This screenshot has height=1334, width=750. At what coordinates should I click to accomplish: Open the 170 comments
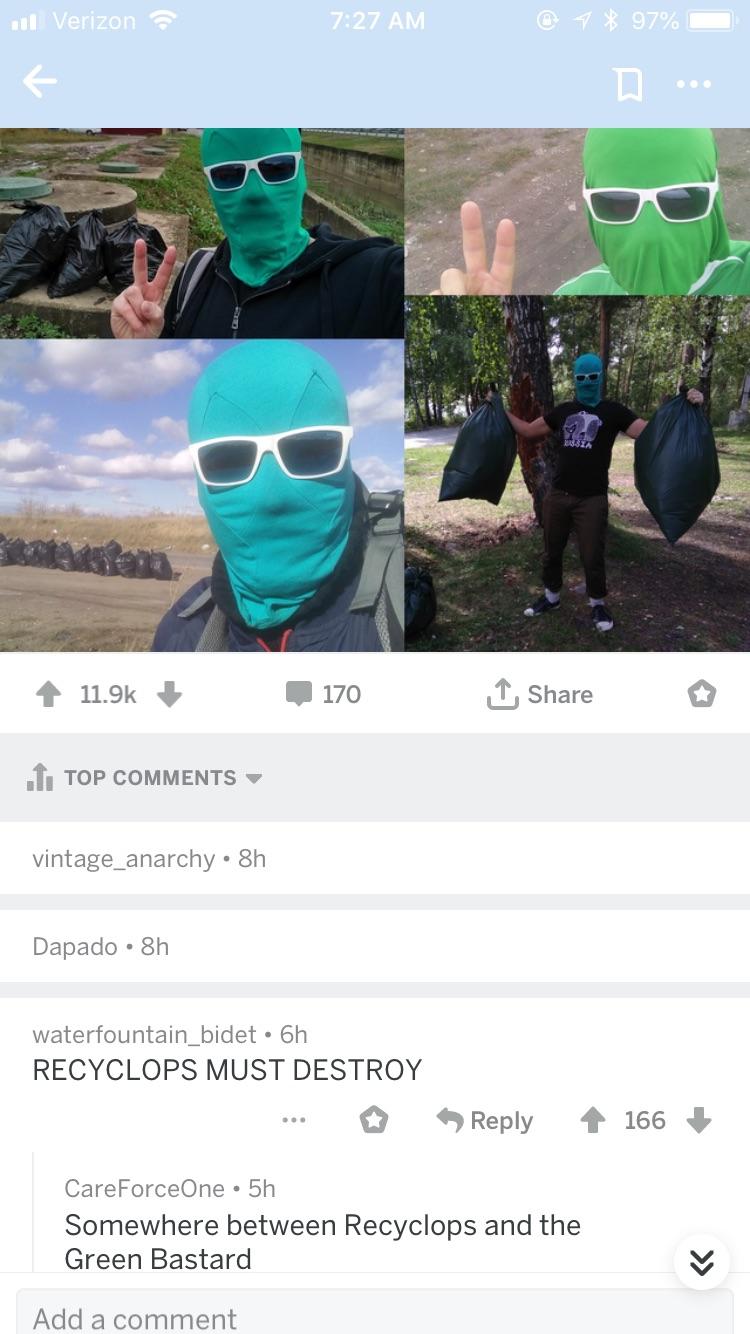coord(323,694)
